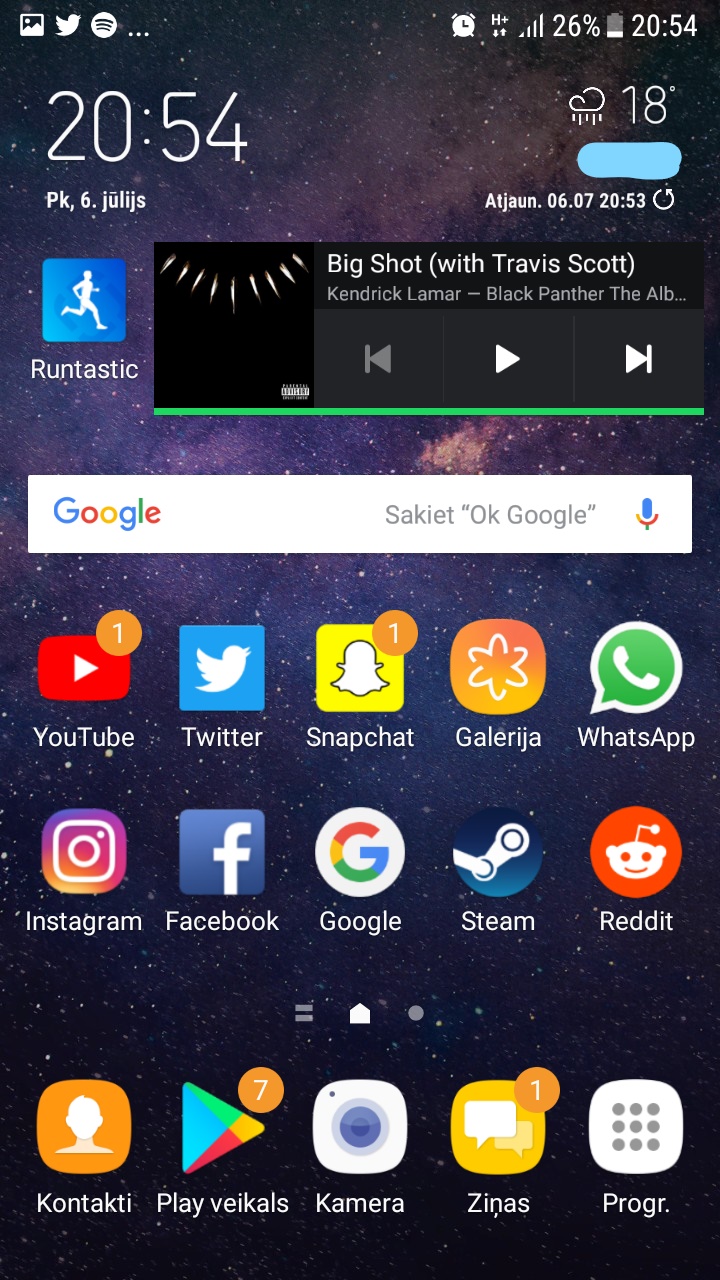
Task: Open the Ziņas messages app
Action: [498, 1127]
